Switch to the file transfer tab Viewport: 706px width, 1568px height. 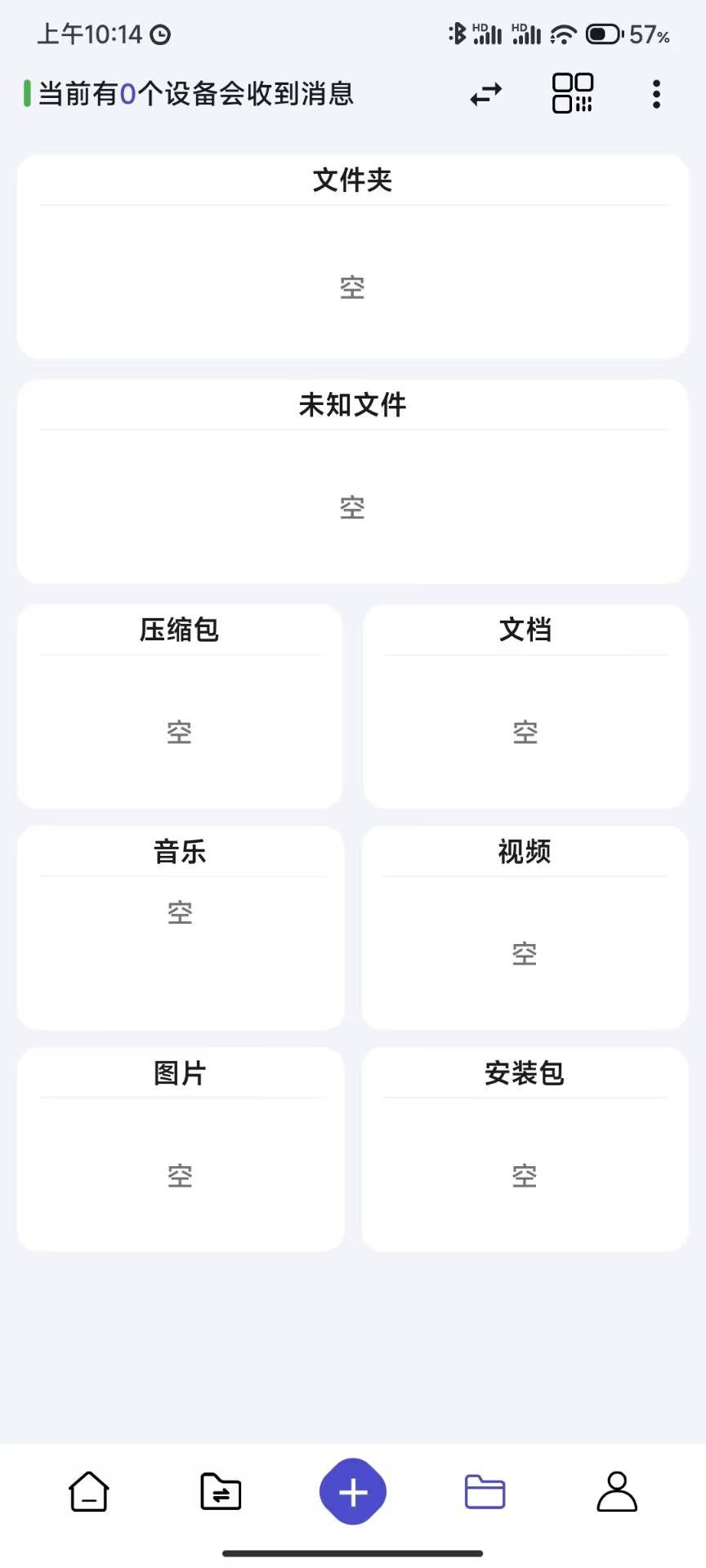pos(221,1491)
